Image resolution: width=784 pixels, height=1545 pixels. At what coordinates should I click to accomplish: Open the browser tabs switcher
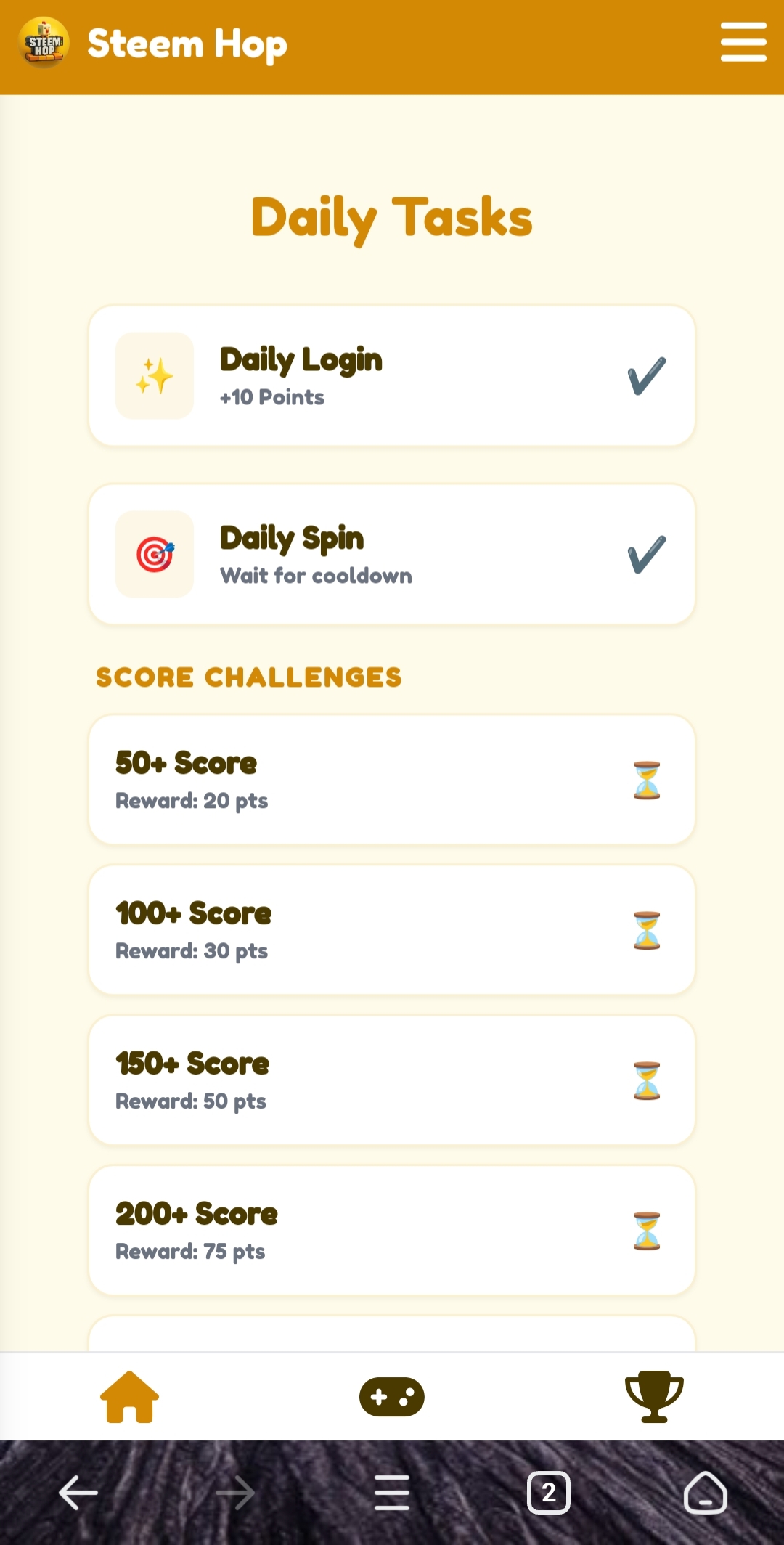(x=549, y=1493)
